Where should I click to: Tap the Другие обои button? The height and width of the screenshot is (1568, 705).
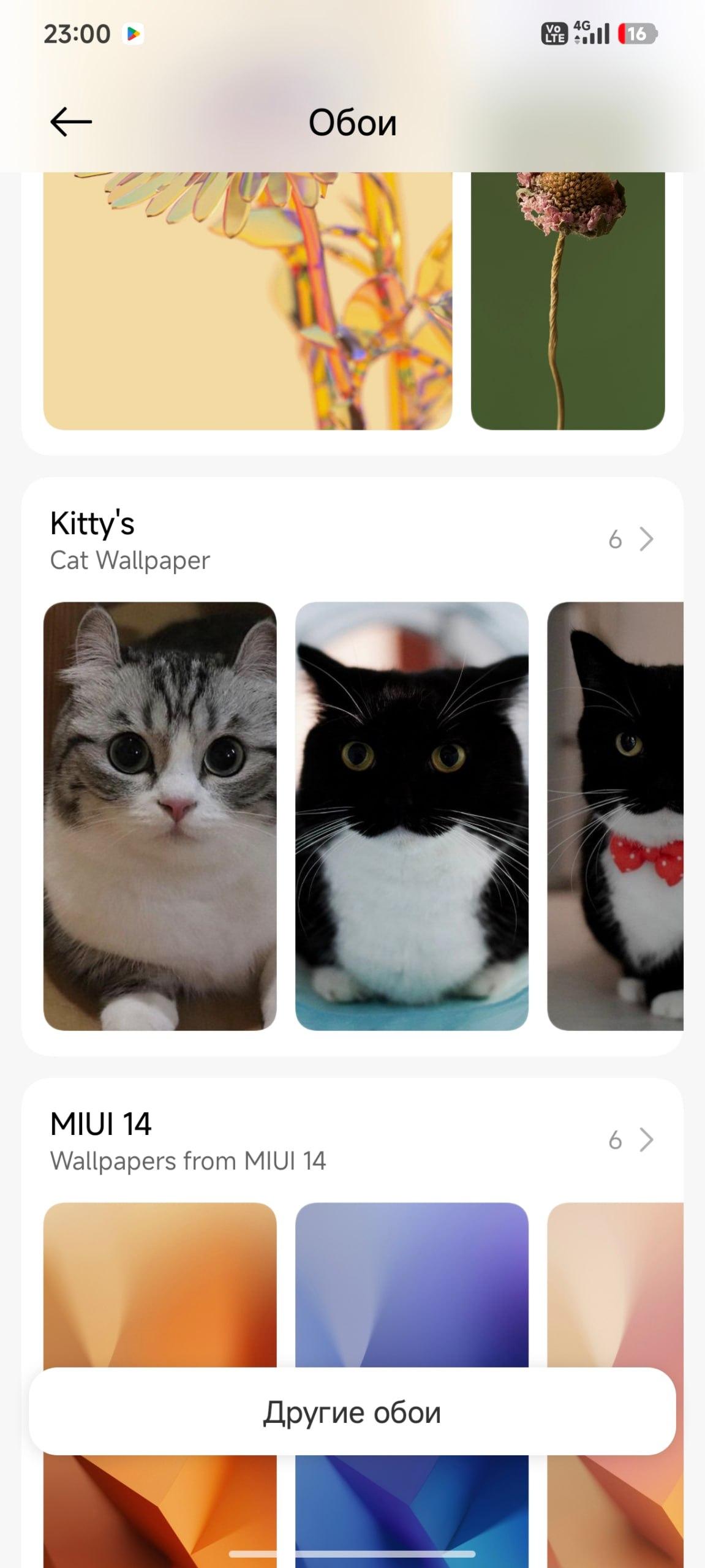click(x=352, y=1412)
